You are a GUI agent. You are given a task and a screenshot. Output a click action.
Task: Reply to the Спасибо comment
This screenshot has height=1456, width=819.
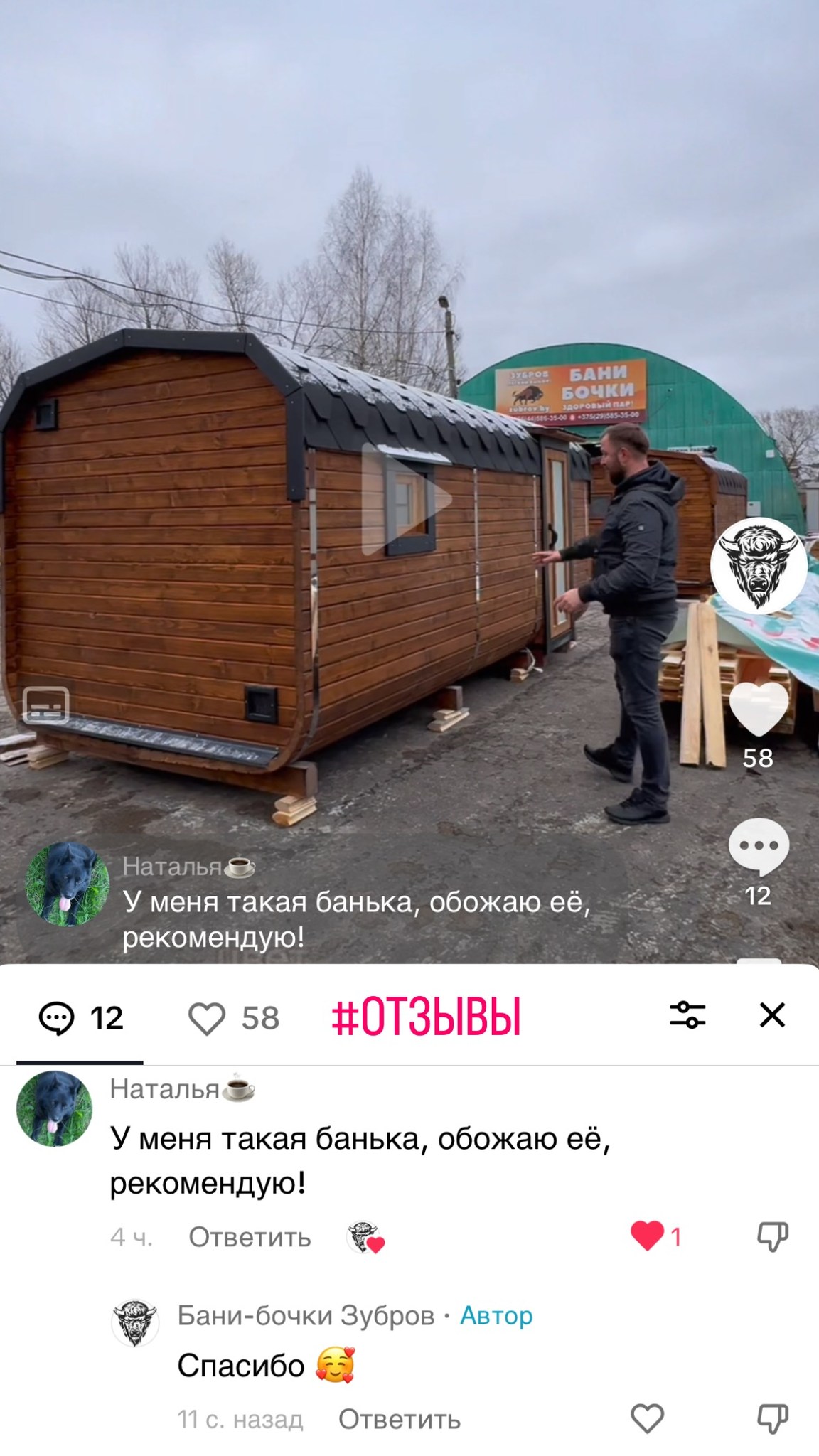tap(399, 1420)
